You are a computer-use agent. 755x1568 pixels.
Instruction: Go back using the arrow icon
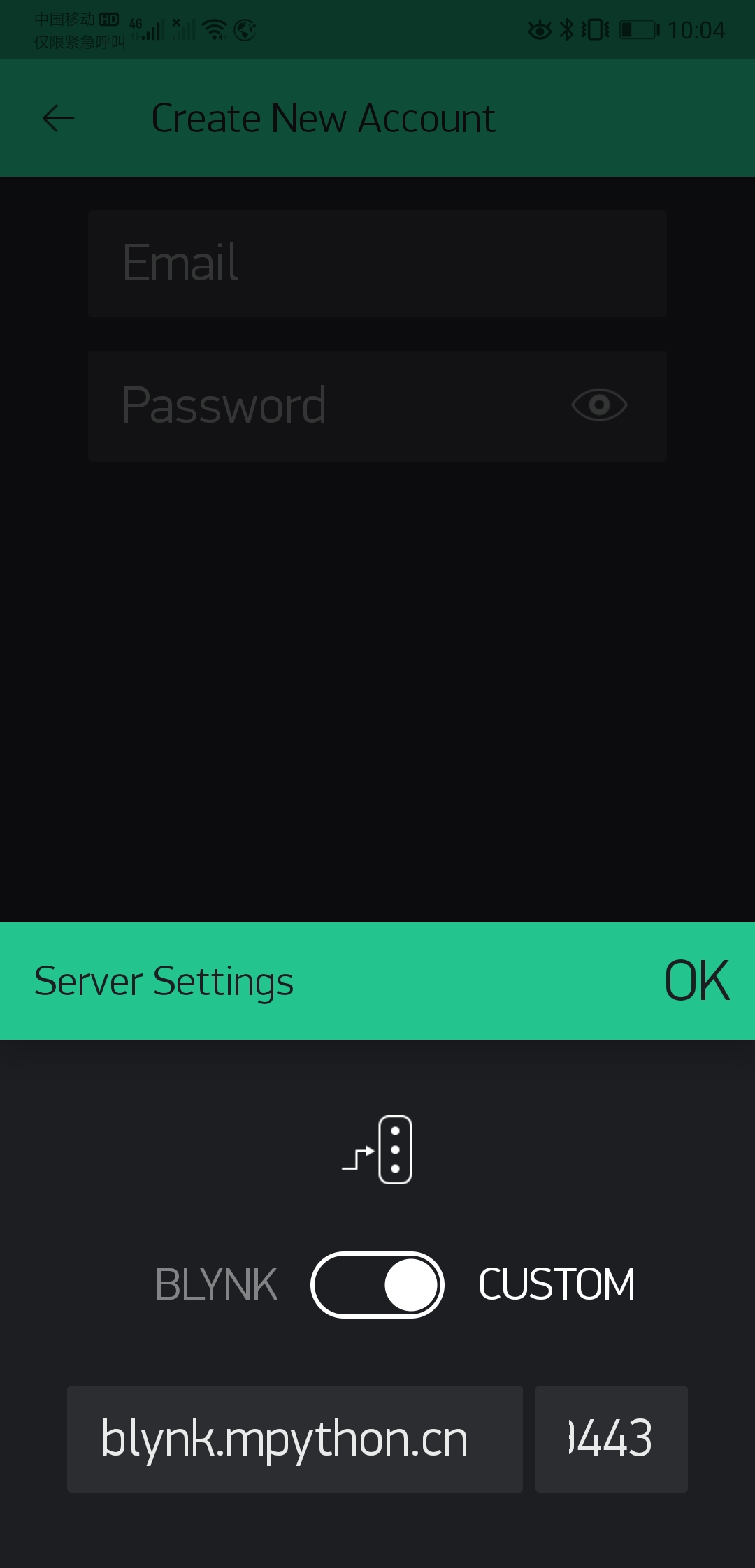[58, 118]
